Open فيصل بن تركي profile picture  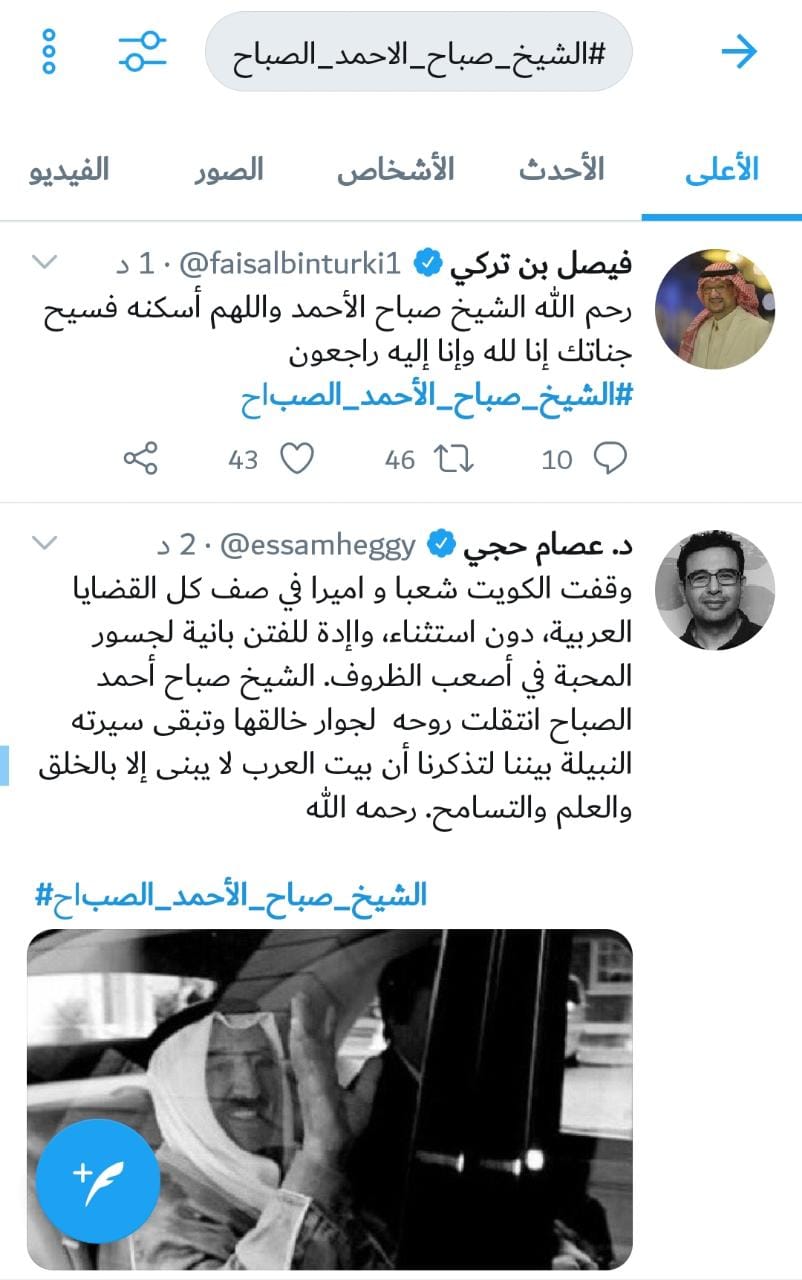(714, 309)
